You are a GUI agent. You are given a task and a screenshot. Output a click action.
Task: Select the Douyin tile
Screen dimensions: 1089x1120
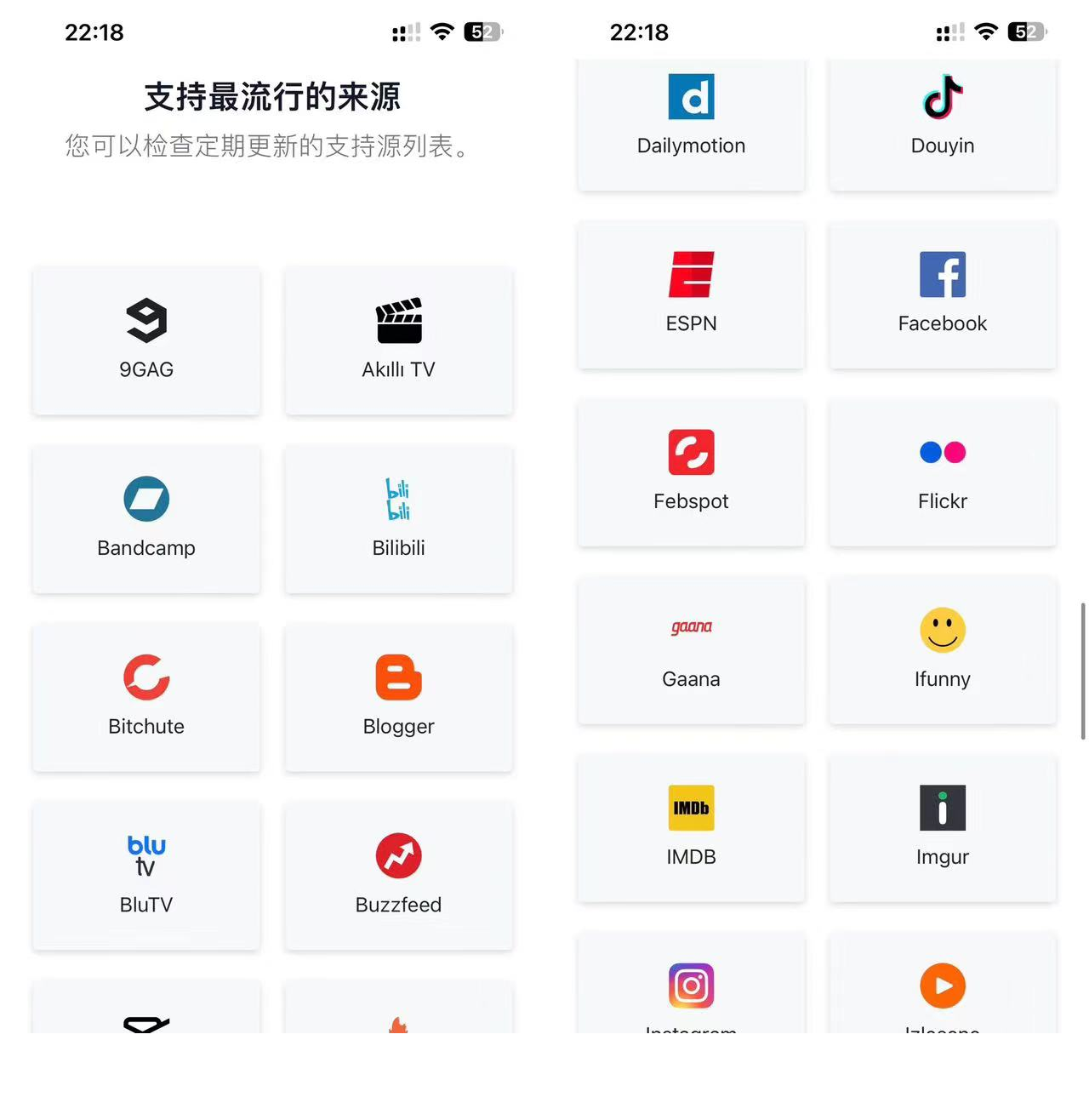943,119
